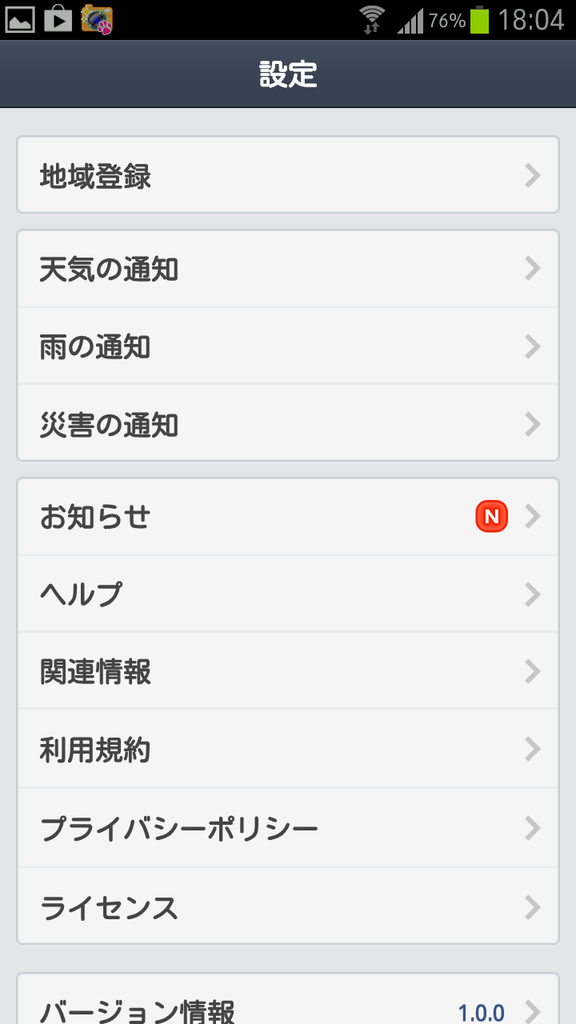Open ライセンス license information

pyautogui.click(x=288, y=906)
